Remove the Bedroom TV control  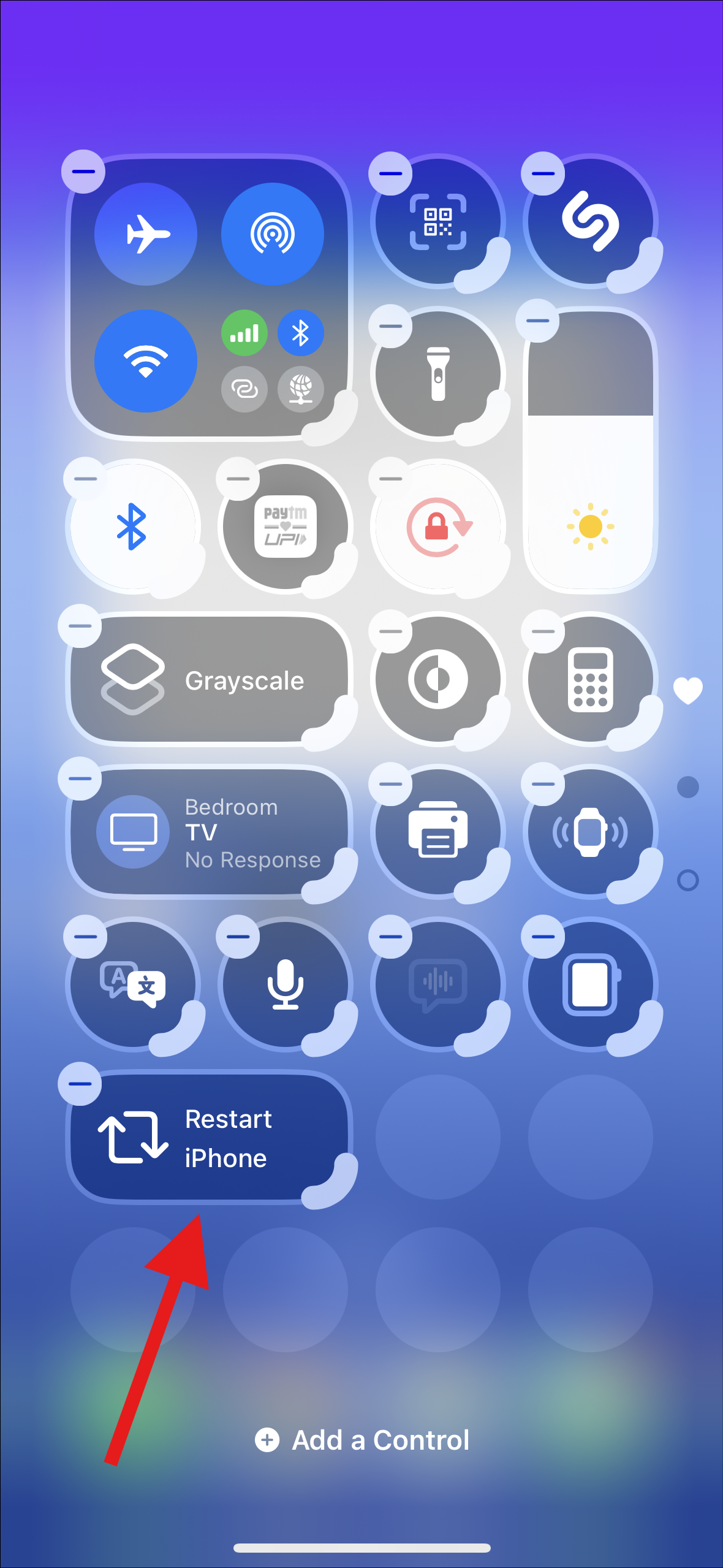click(x=80, y=778)
